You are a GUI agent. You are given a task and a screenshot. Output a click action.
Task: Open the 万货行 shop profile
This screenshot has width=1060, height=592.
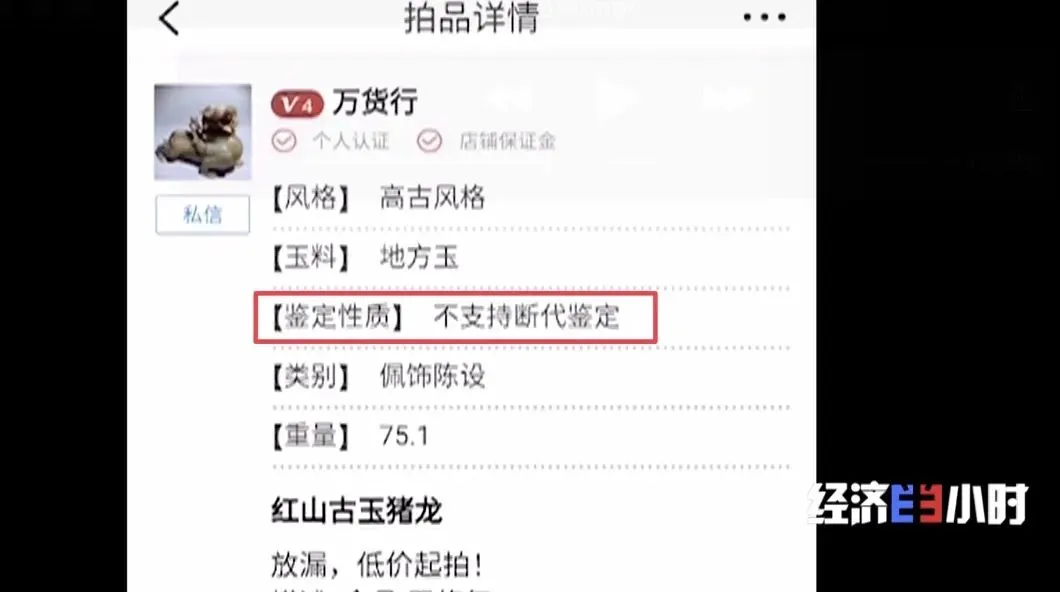click(375, 102)
